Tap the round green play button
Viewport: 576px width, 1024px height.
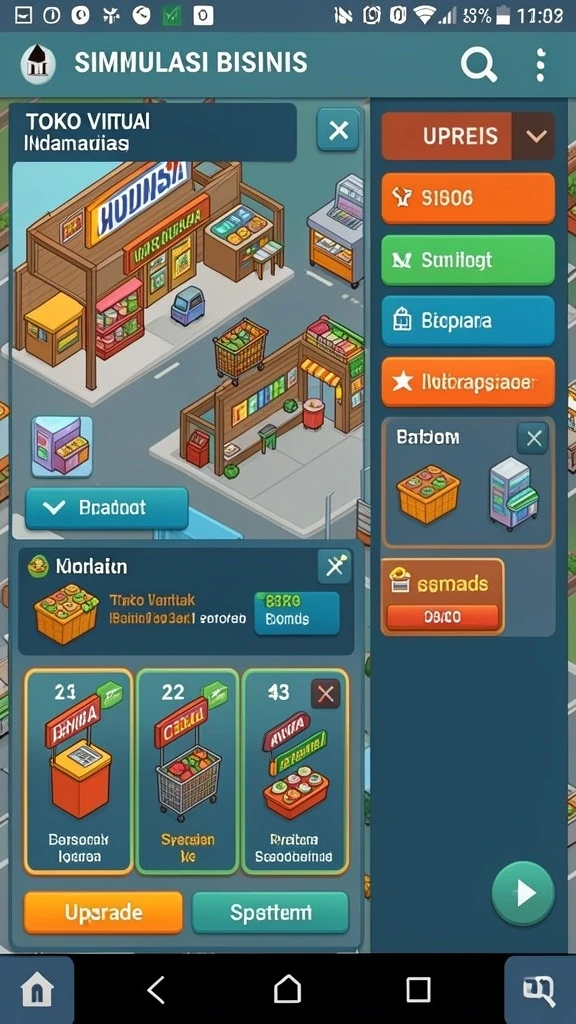[x=523, y=893]
